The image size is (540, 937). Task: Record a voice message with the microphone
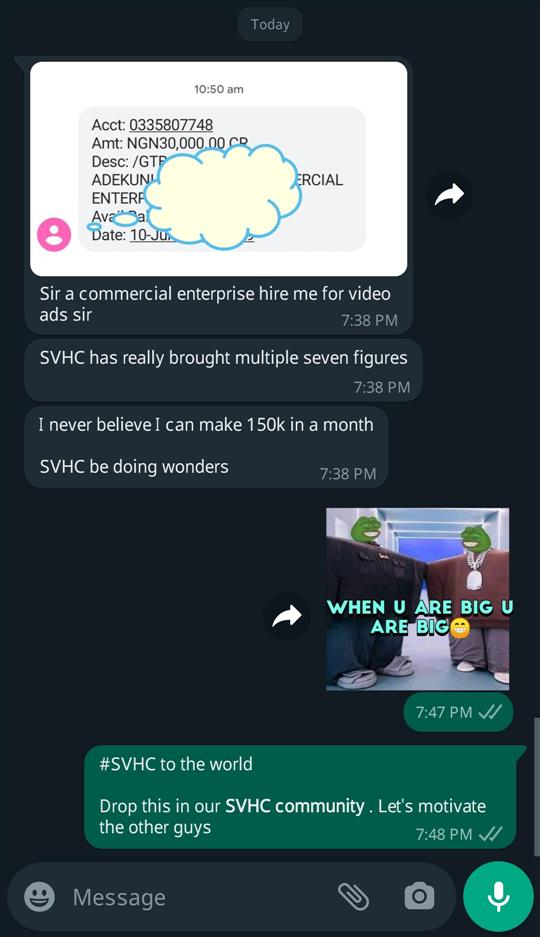point(498,896)
